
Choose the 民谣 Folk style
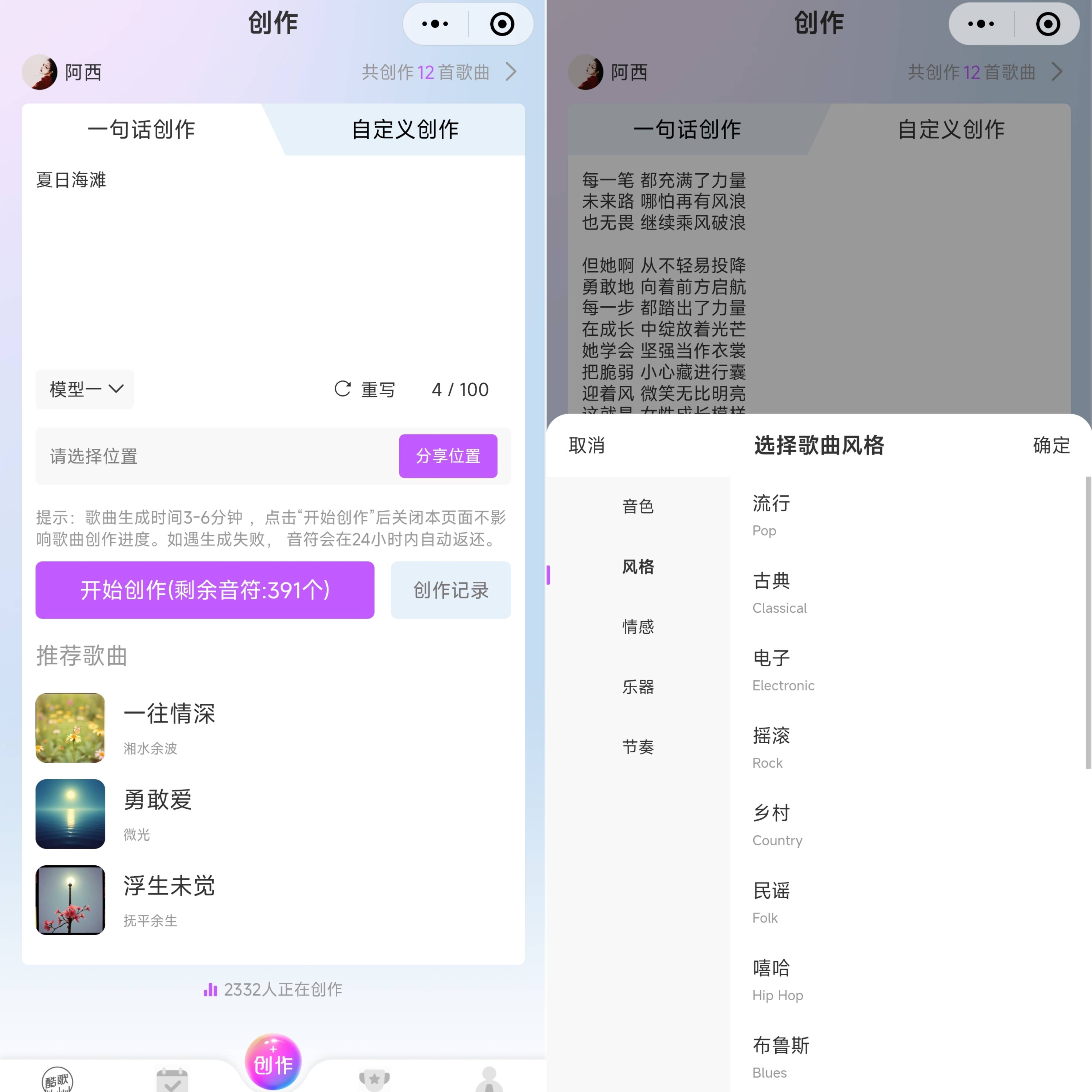point(771,902)
